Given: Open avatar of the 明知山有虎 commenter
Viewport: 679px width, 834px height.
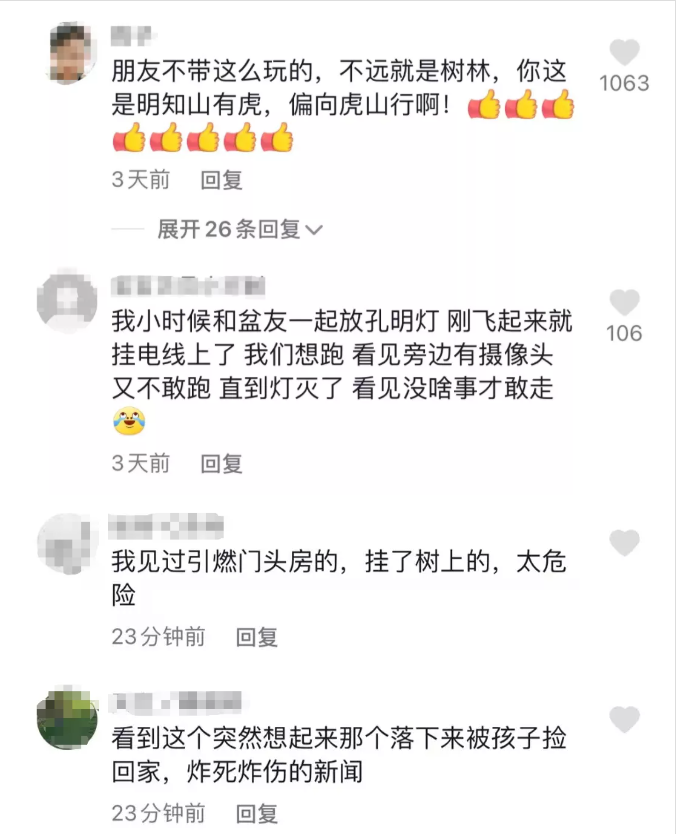Looking at the screenshot, I should coord(66,52).
